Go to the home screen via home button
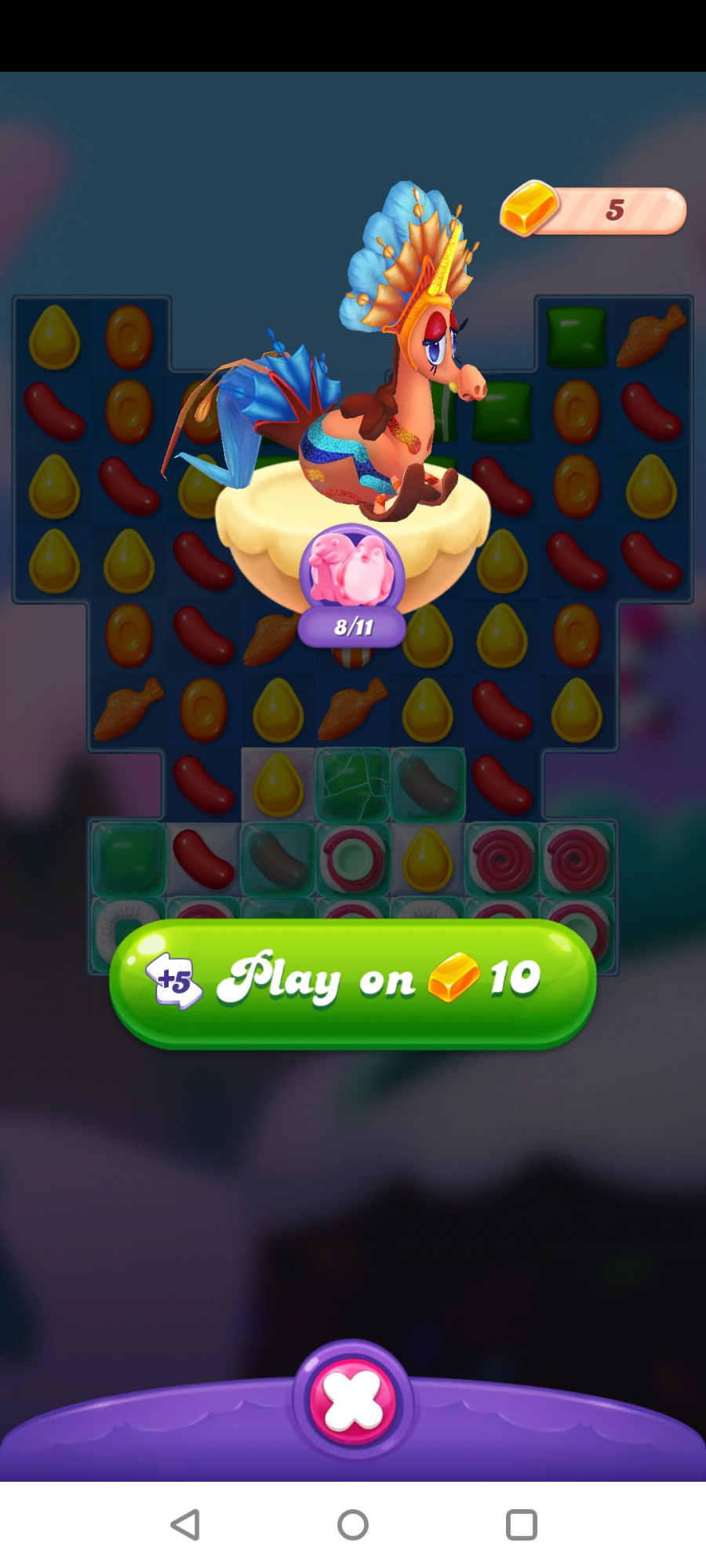 tap(353, 1525)
